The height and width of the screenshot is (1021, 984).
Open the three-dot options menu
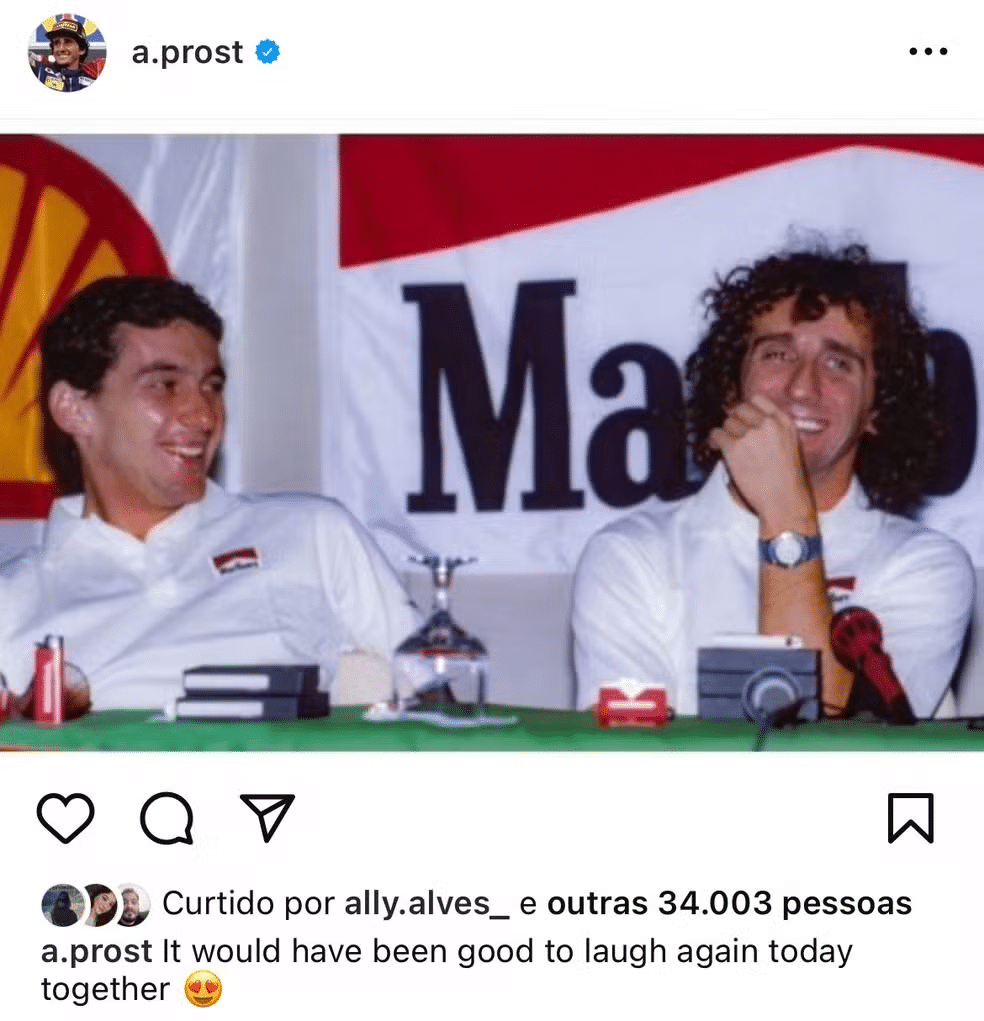(x=927, y=52)
